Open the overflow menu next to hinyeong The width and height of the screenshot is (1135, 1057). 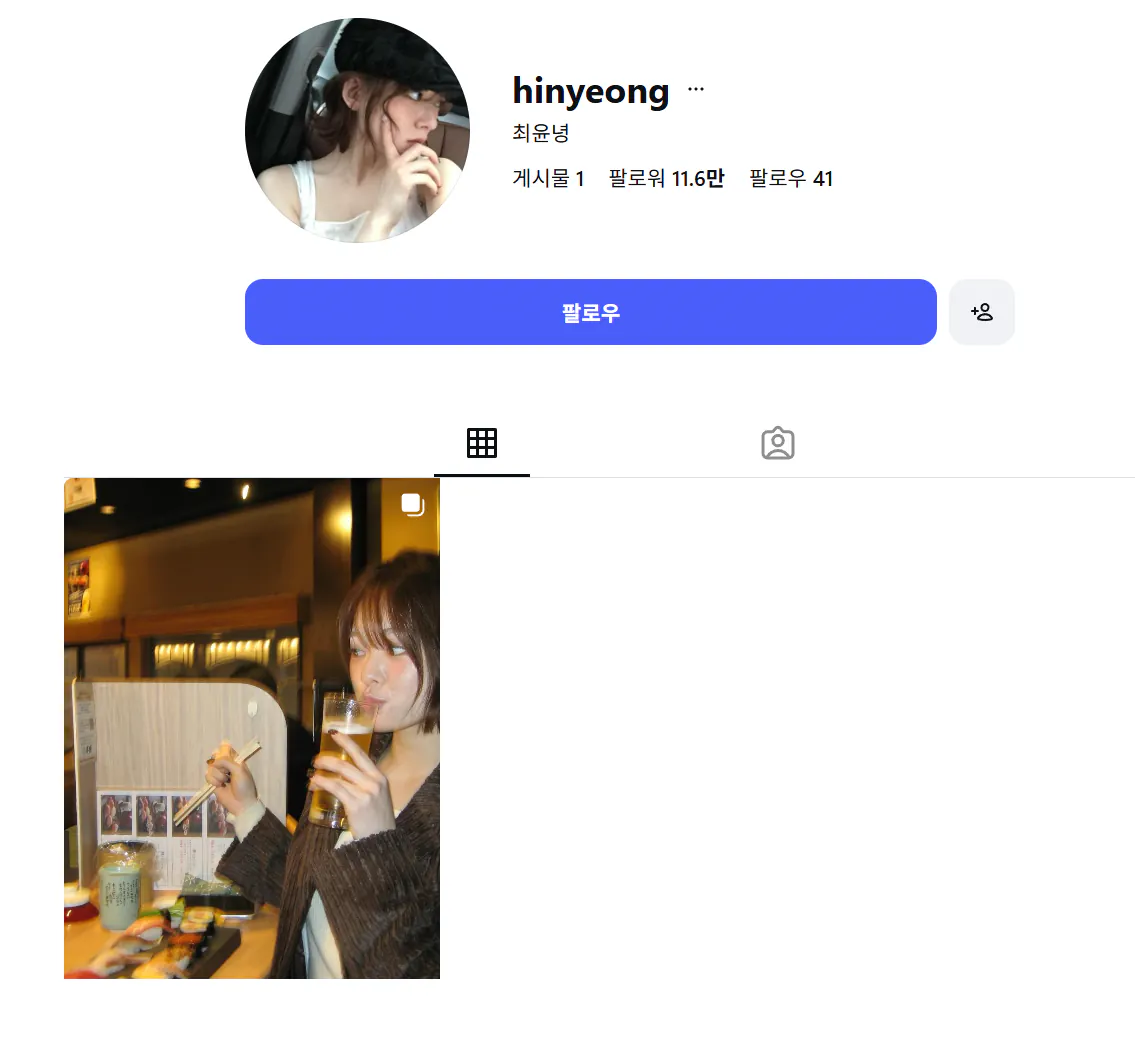(696, 90)
